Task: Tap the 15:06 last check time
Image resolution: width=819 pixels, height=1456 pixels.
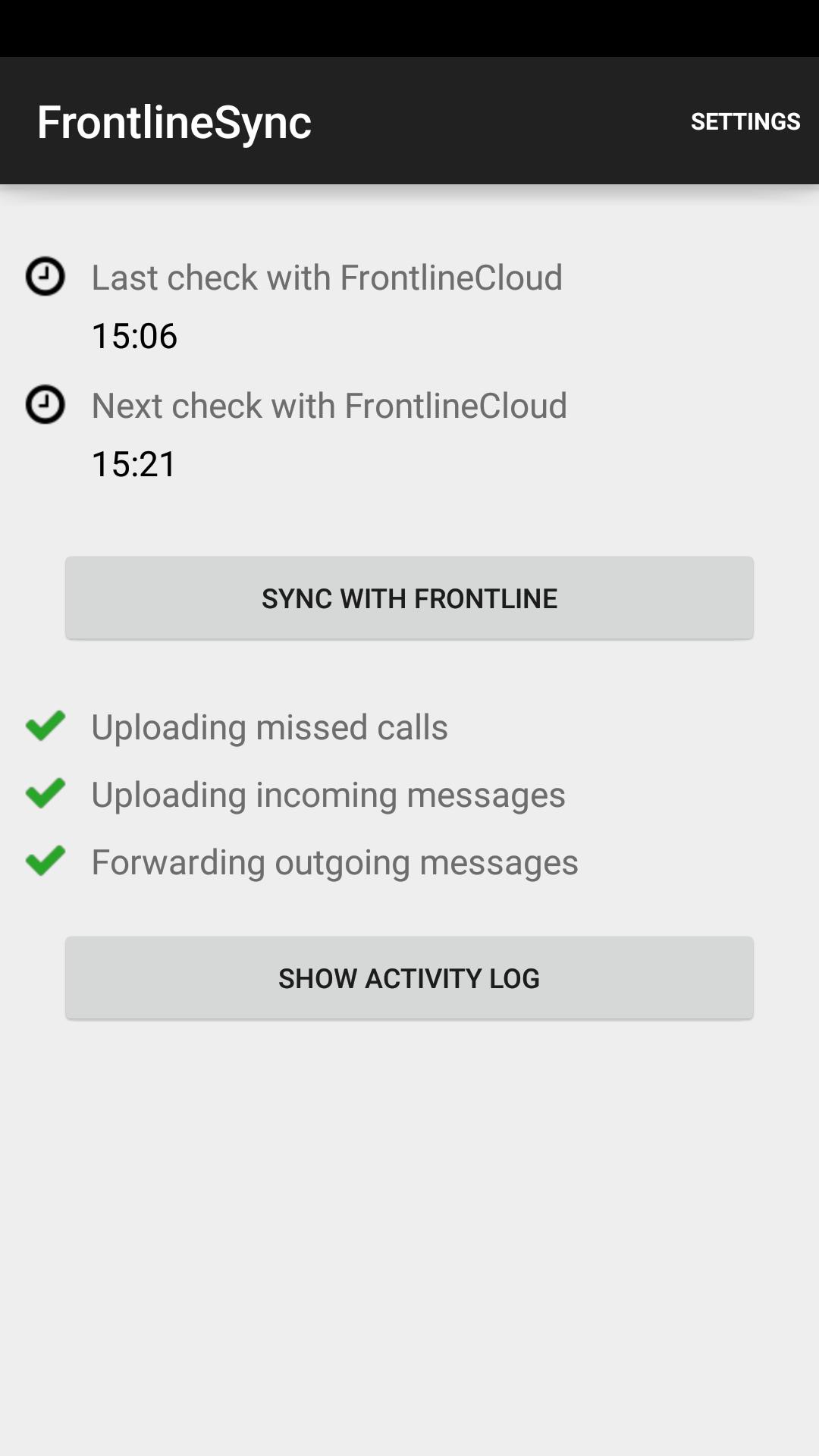Action: point(135,336)
